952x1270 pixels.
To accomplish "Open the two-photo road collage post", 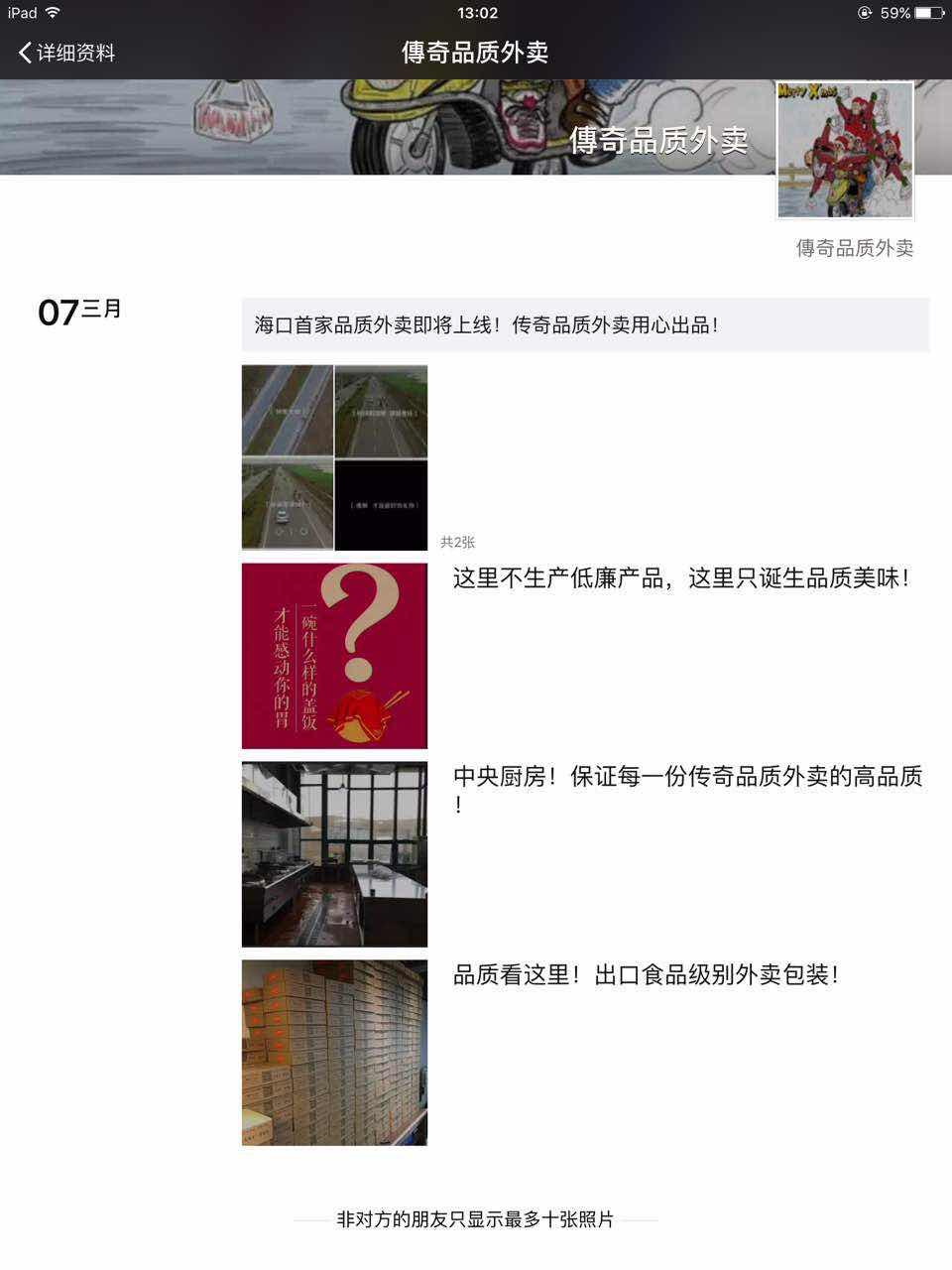I will [334, 457].
